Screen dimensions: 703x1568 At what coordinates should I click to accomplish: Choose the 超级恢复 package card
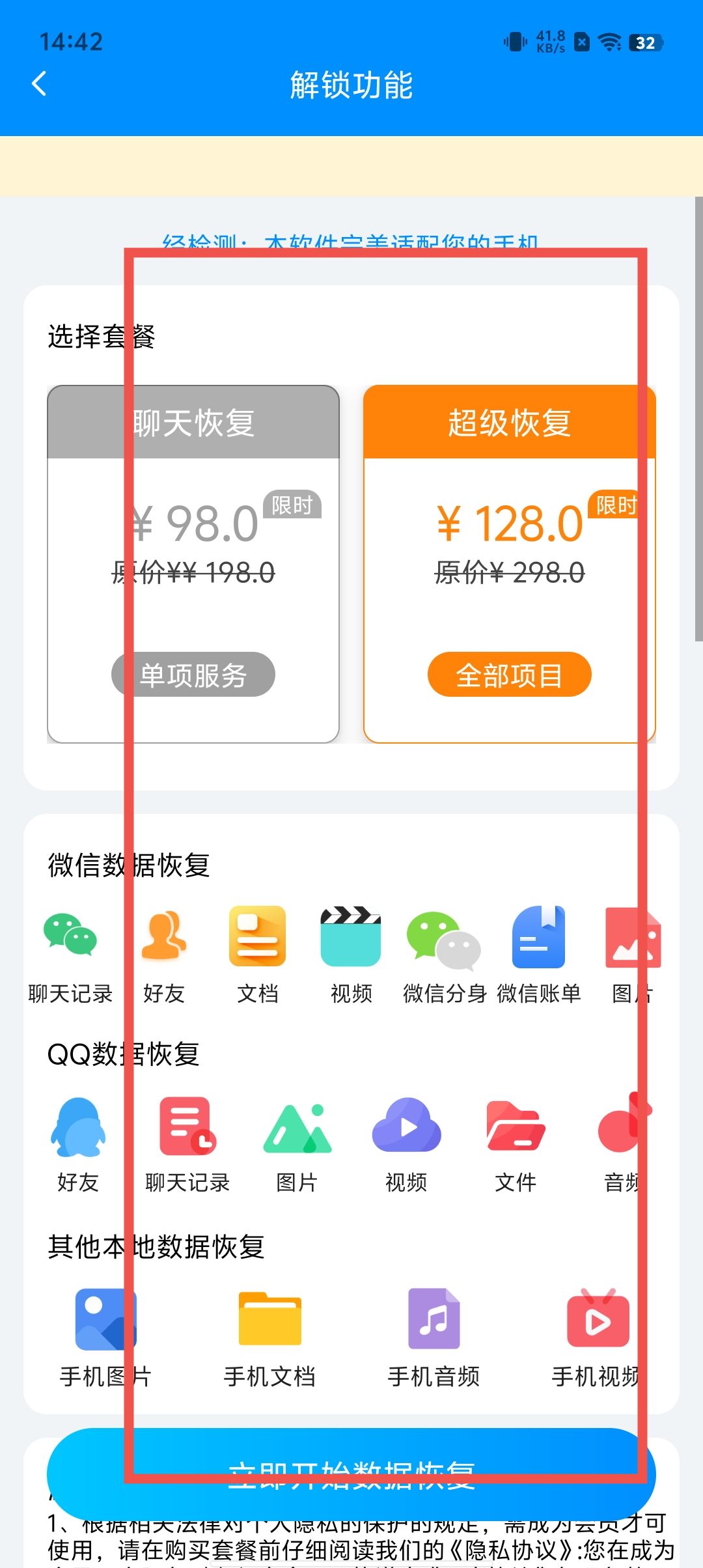click(509, 563)
